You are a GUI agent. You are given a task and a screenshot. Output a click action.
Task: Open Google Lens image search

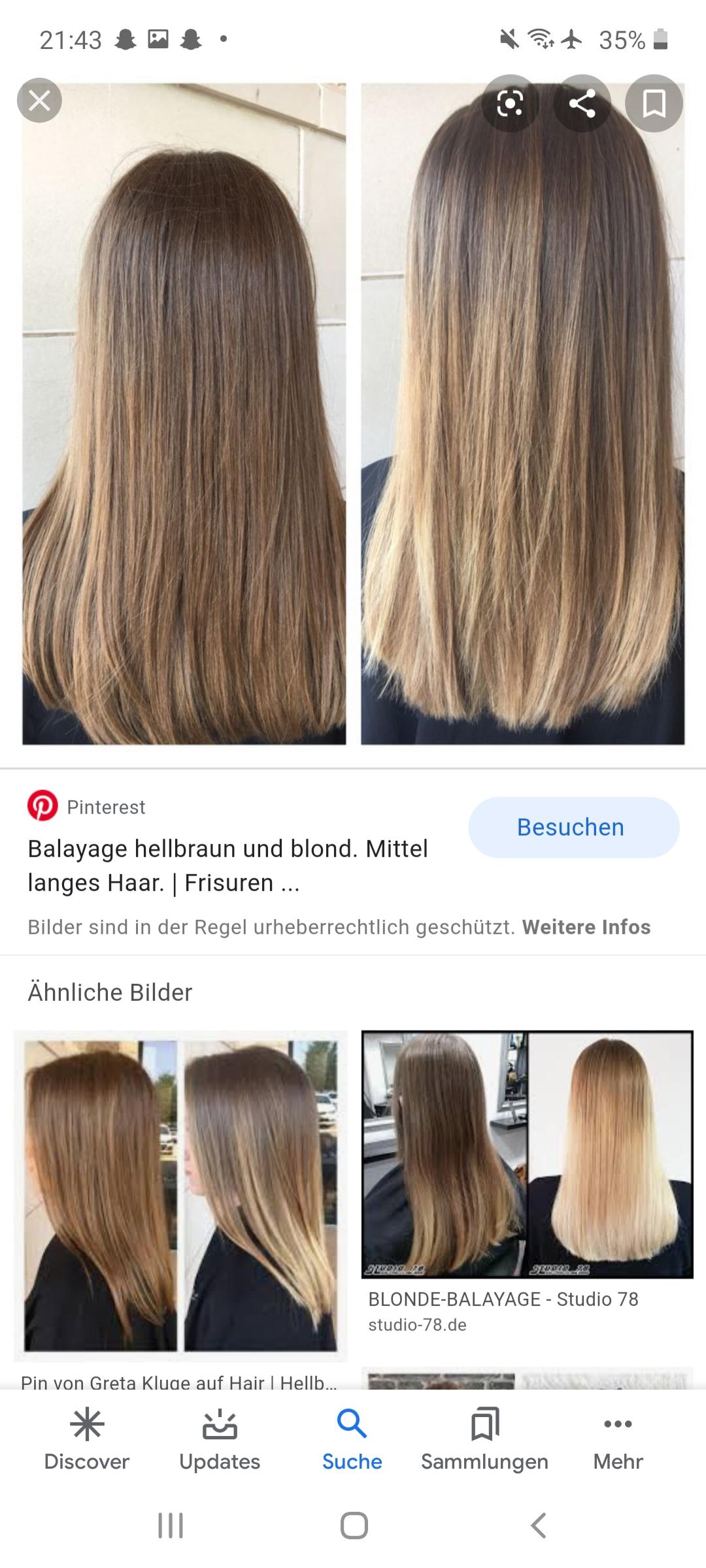click(510, 103)
